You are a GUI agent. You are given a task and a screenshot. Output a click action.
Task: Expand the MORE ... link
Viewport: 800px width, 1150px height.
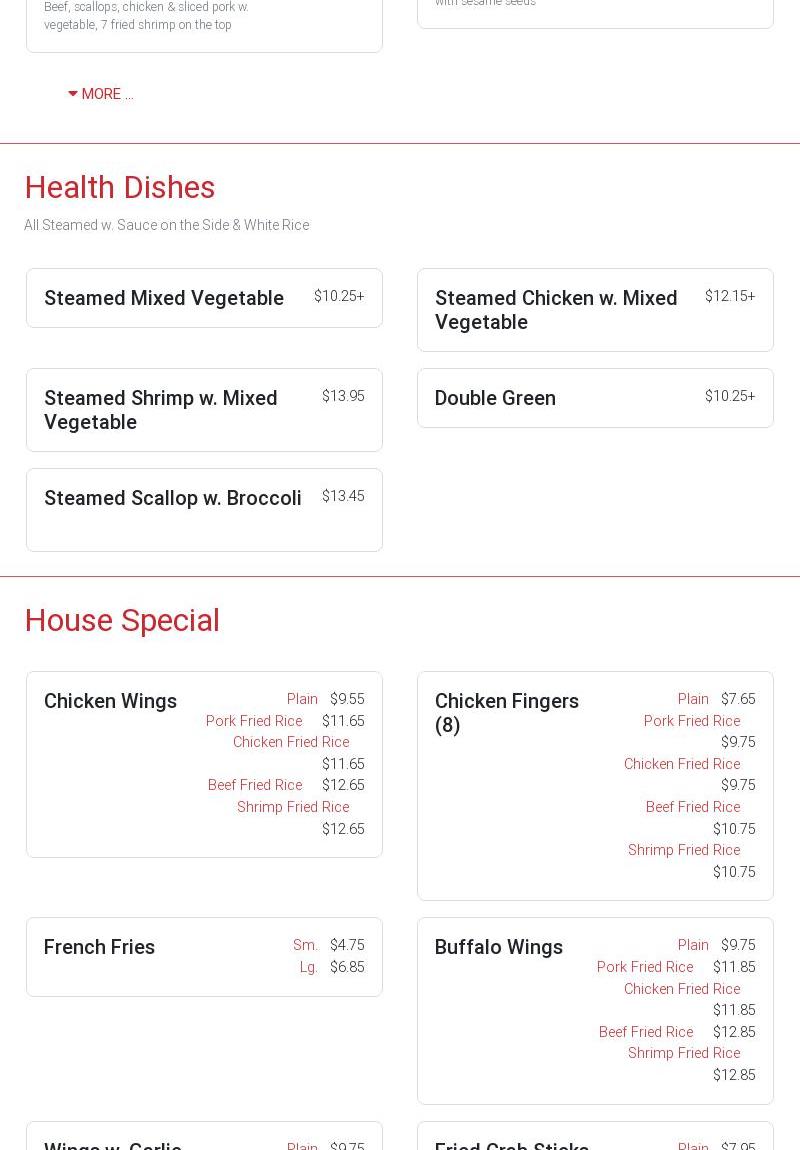[x=100, y=94]
